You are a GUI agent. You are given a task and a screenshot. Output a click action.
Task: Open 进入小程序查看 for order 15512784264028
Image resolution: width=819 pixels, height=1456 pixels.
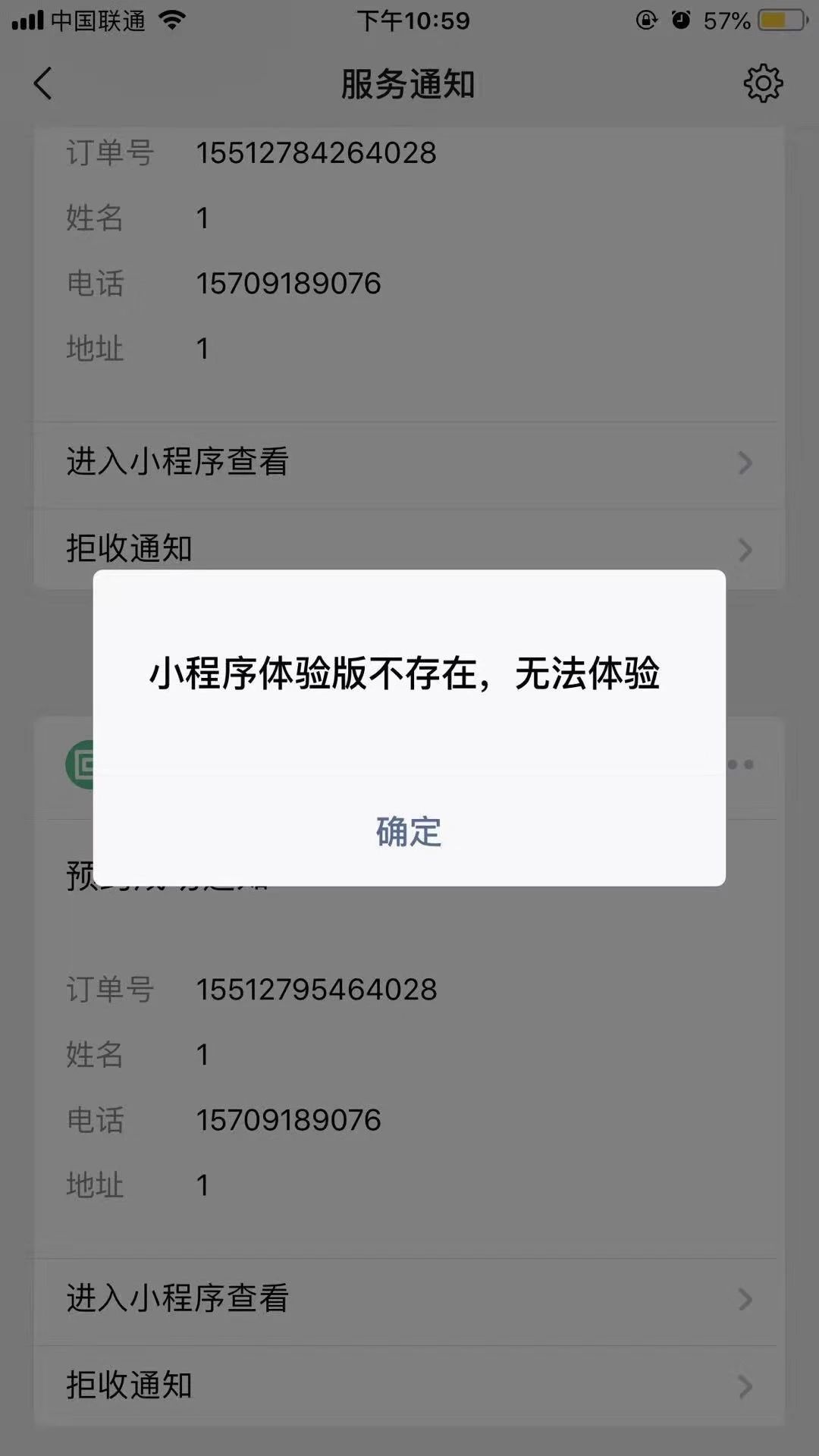tap(409, 463)
